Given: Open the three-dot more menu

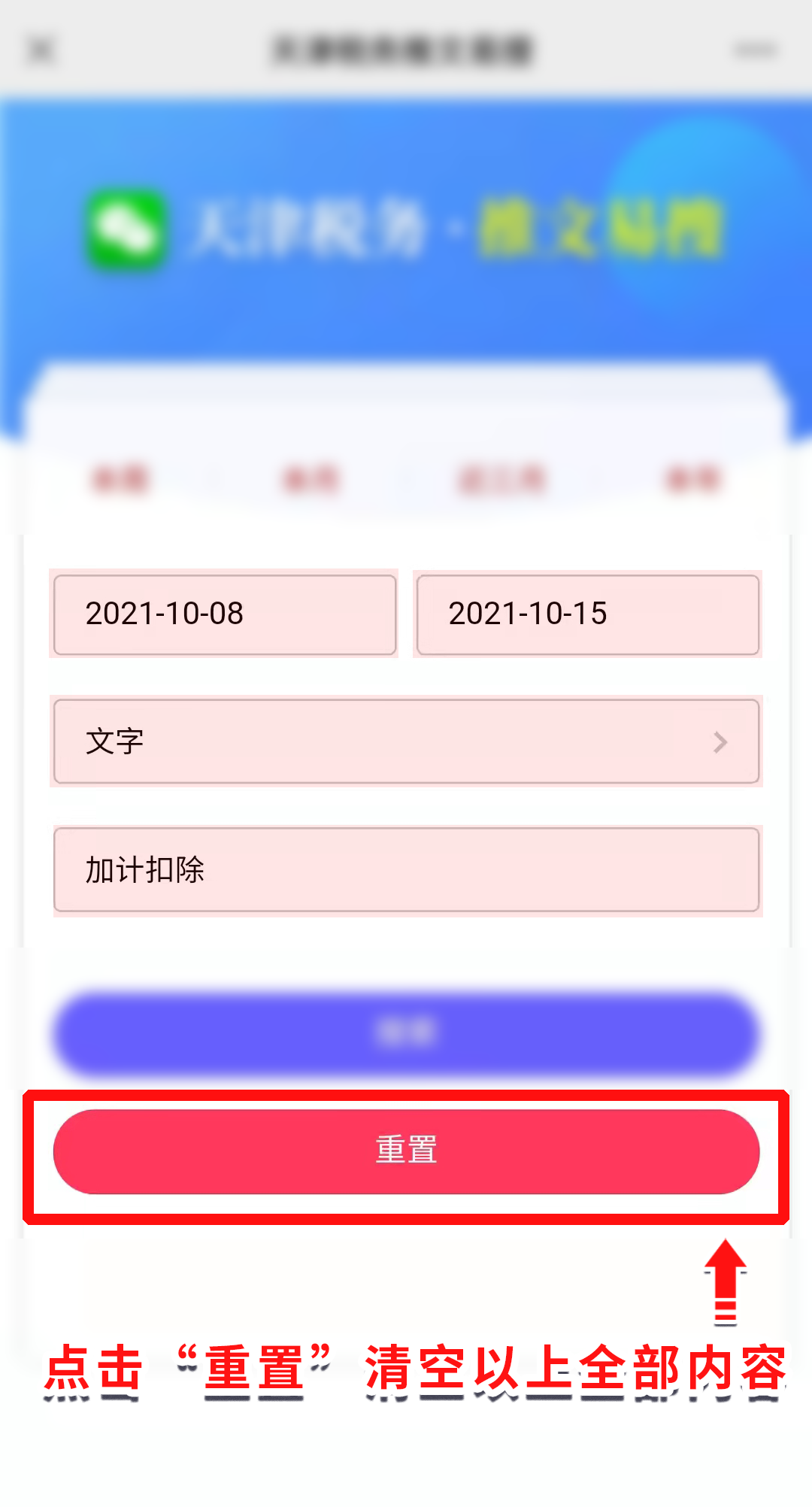Looking at the screenshot, I should pyautogui.click(x=756, y=50).
